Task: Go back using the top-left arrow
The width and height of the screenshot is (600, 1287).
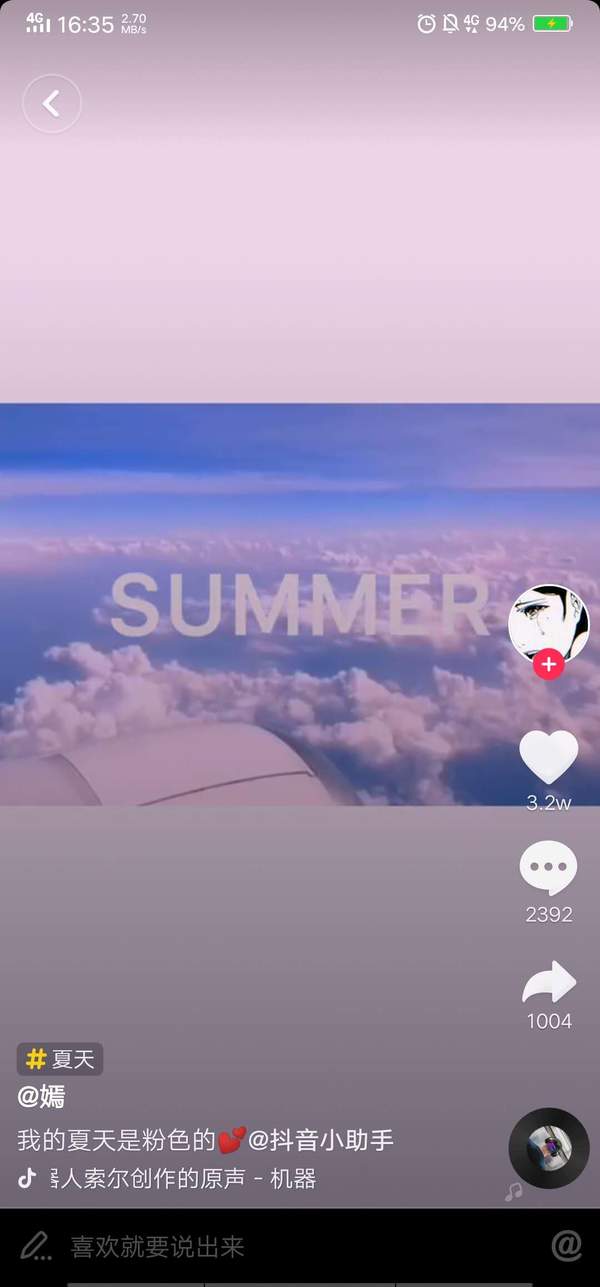Action: coord(51,103)
